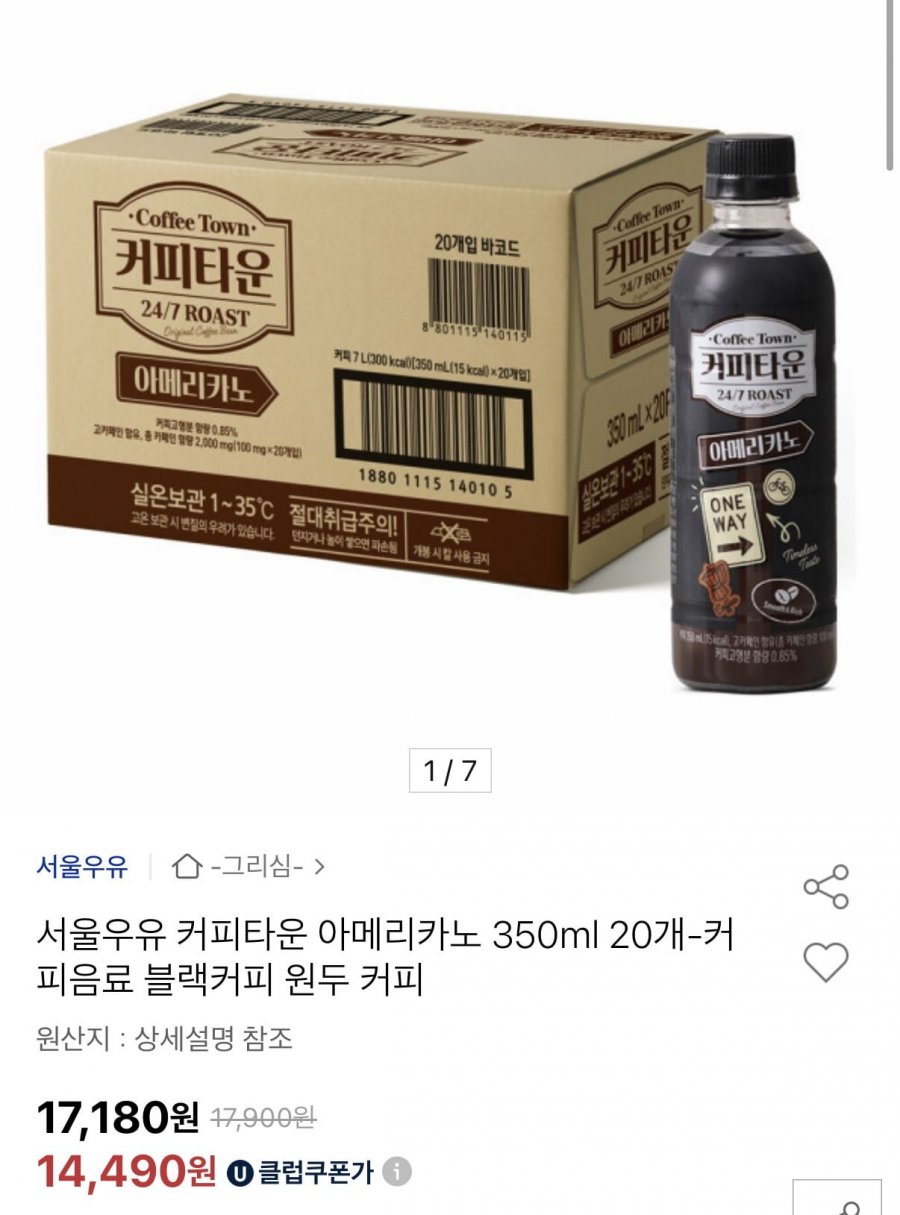Open the 서울우유 brand link

point(82,866)
